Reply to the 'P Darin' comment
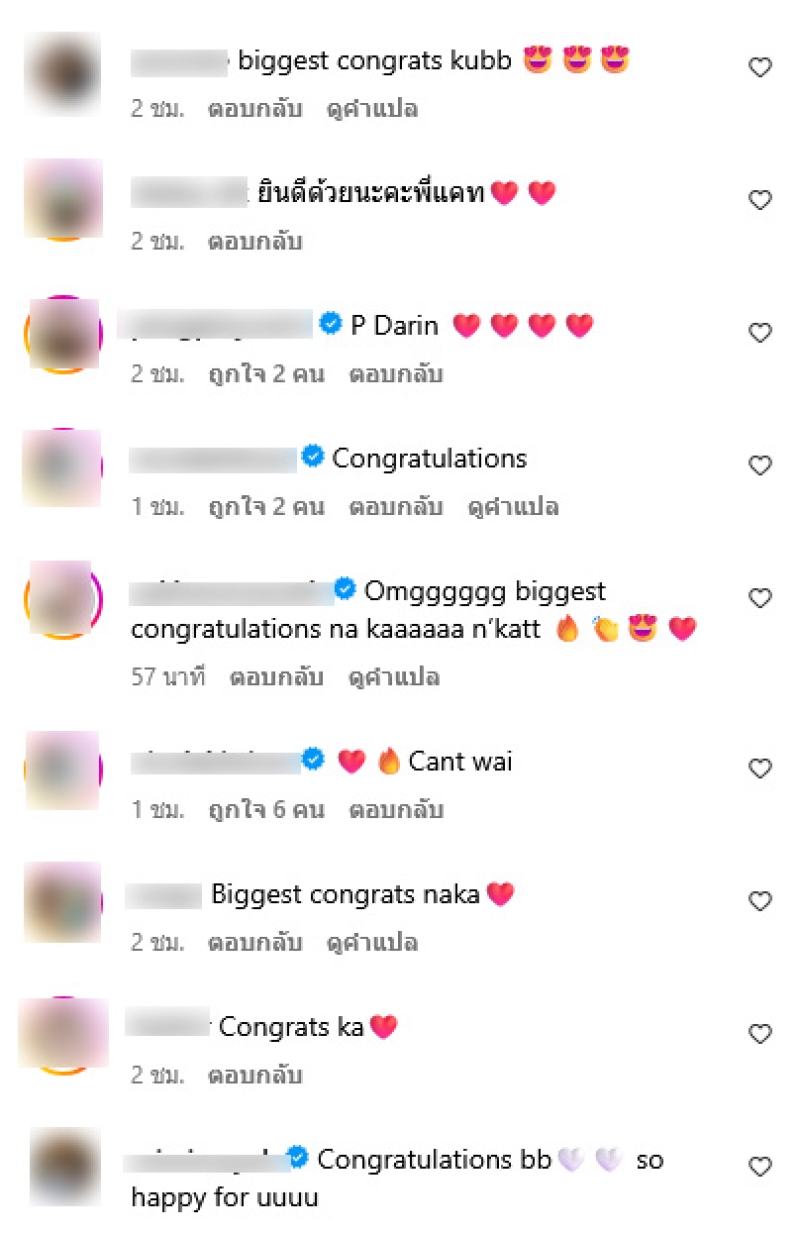This screenshot has width=800, height=1234. coord(395,375)
